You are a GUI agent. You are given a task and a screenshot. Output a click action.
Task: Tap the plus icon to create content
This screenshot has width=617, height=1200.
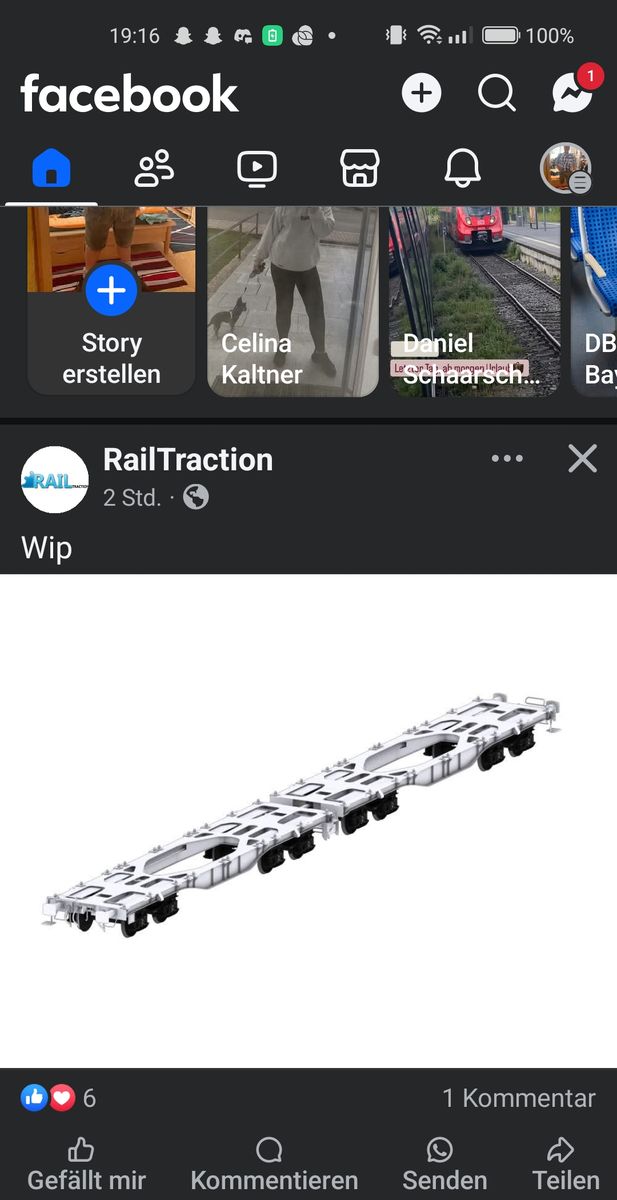[x=421, y=93]
